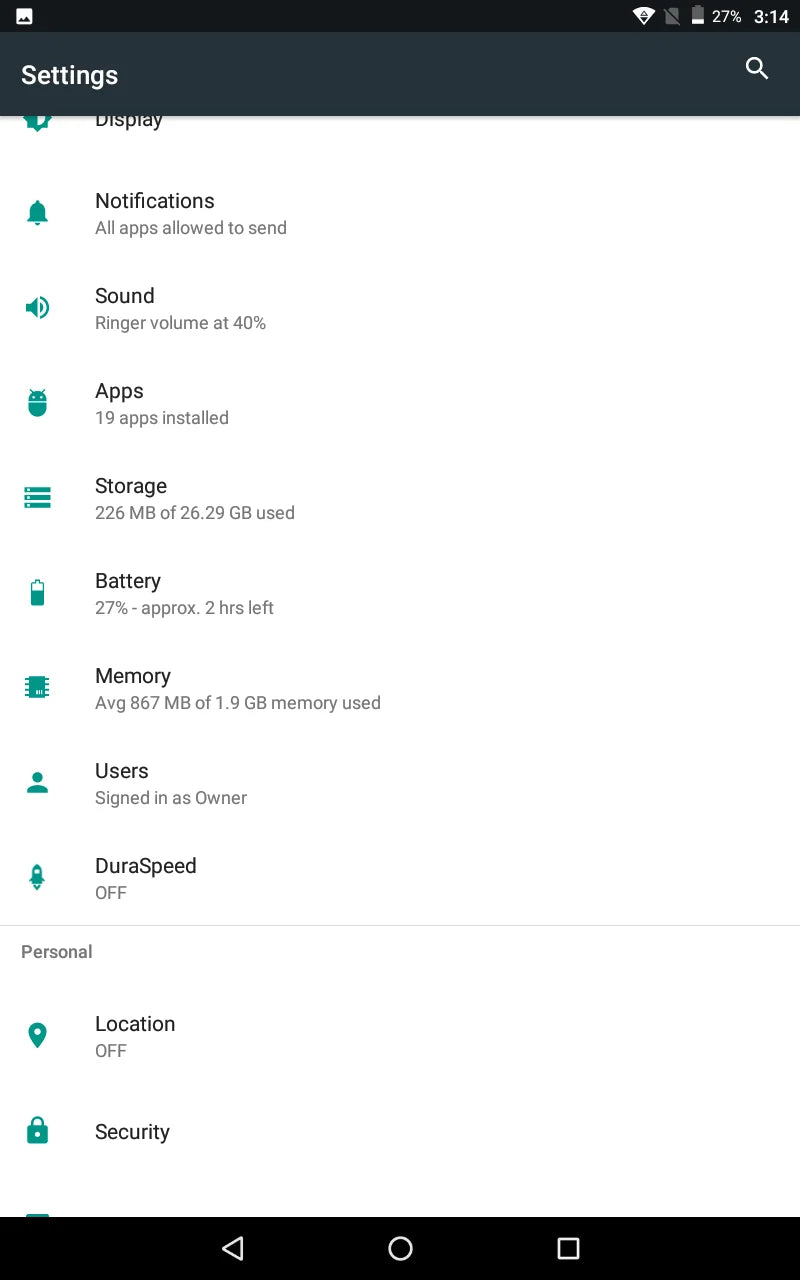Open the Apps list
The height and width of the screenshot is (1280, 800).
[400, 403]
